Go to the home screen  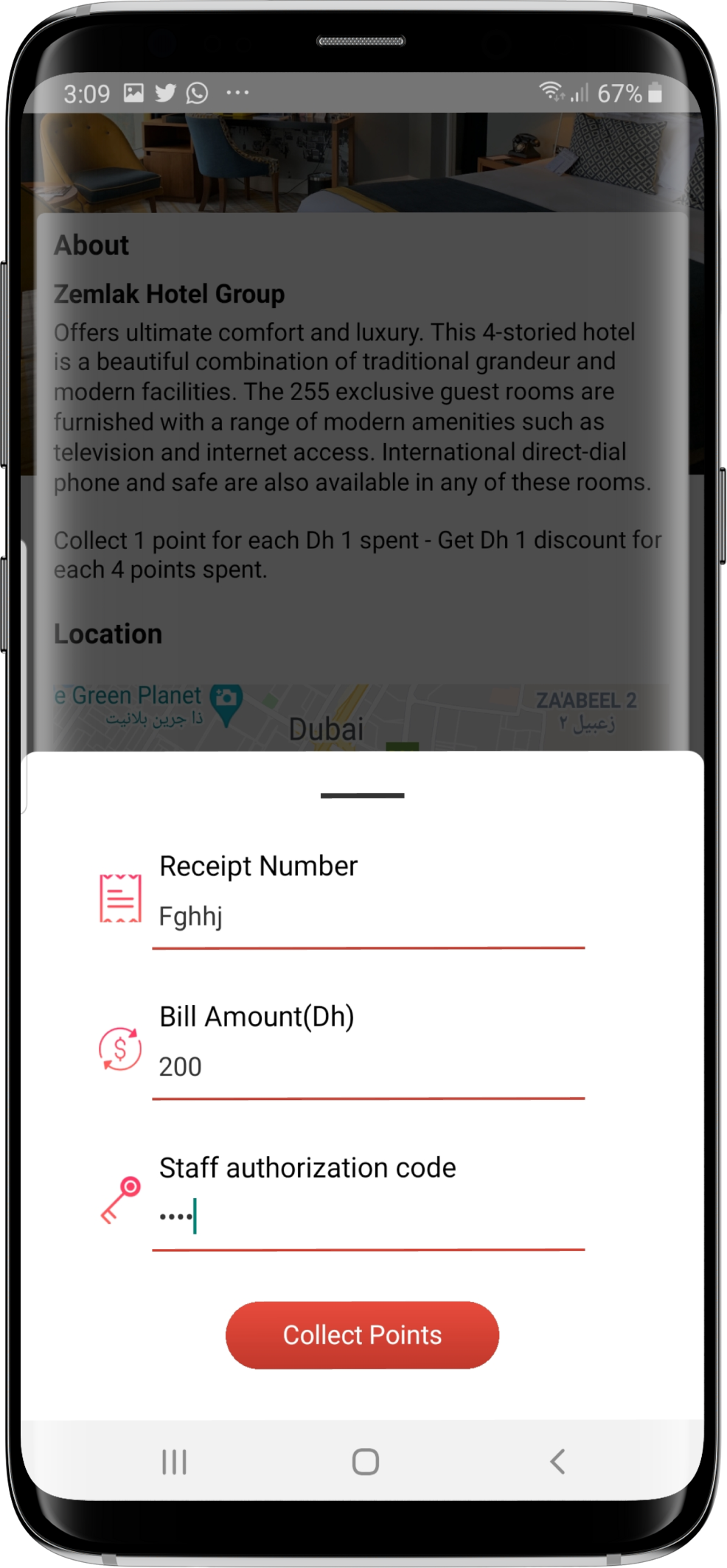coord(365,1461)
